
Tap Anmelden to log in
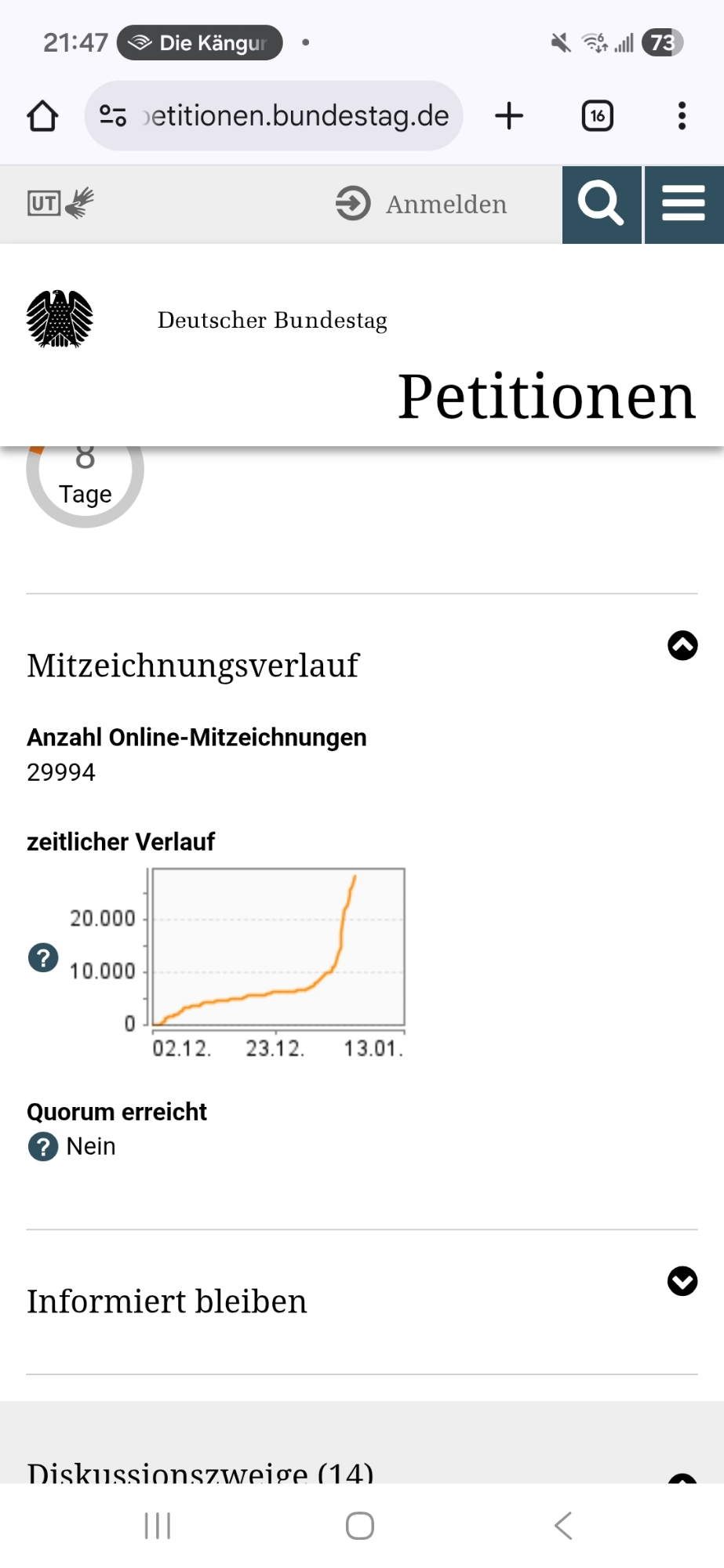point(422,204)
